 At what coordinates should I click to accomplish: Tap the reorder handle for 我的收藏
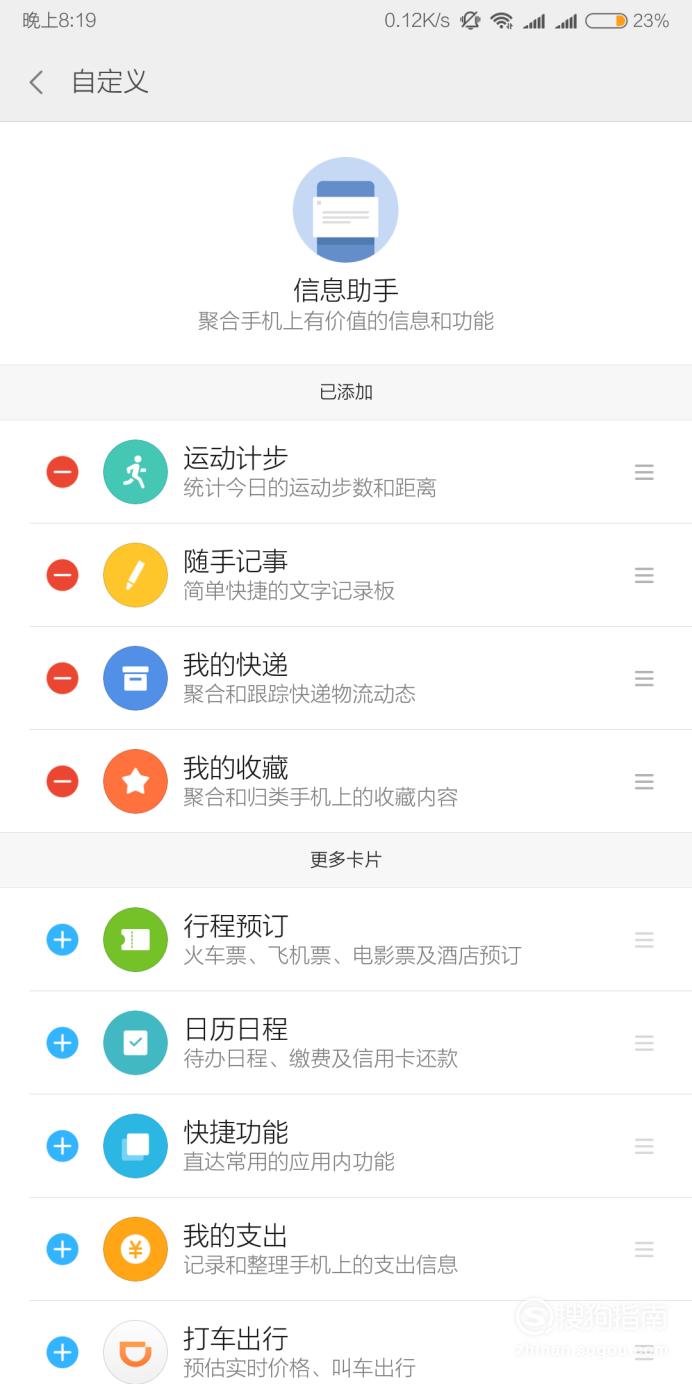tap(644, 781)
